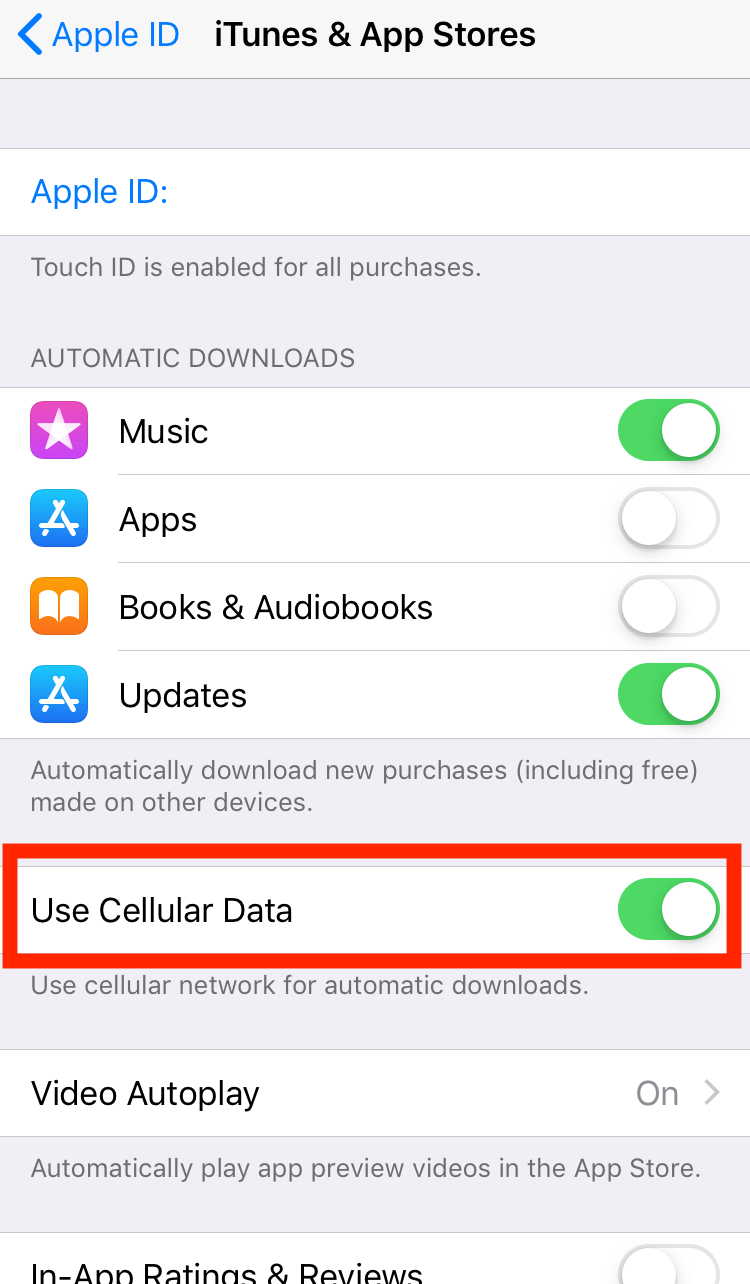Disable automatic Updates

click(x=669, y=695)
